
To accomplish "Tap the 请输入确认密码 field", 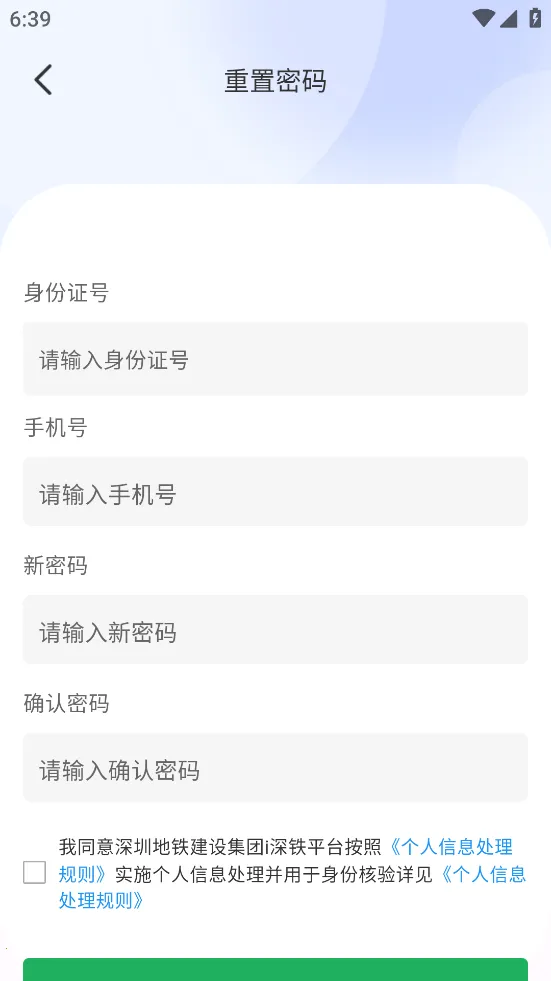I will (x=275, y=768).
